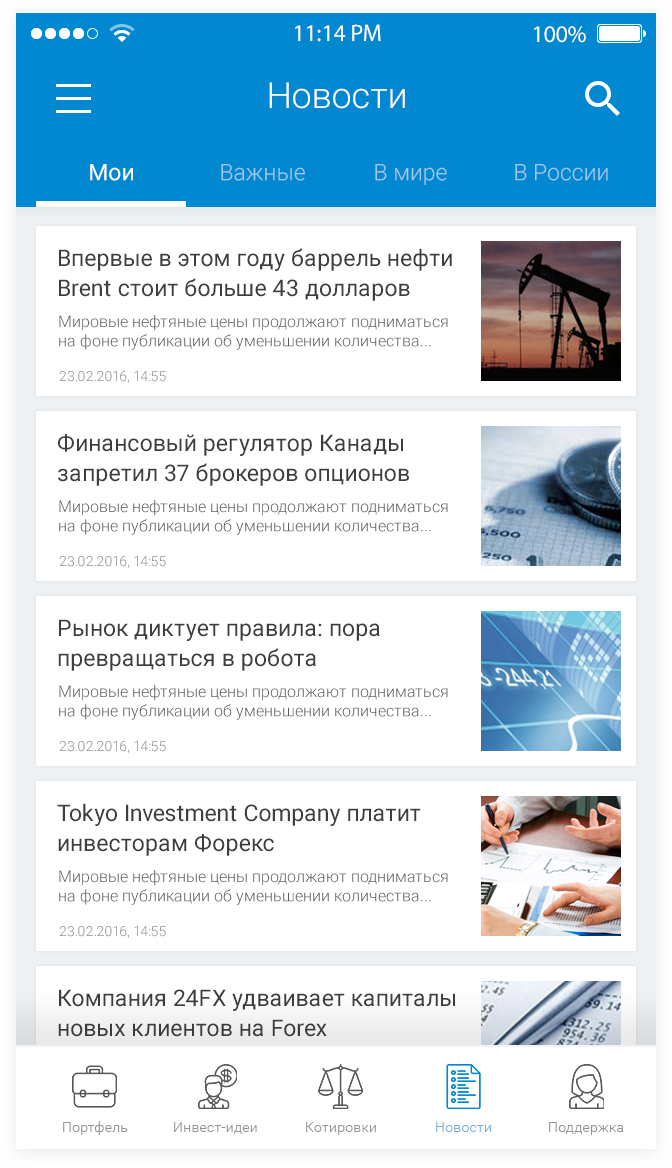Open the Tokyo Investment Company article
672x1168 pixels.
336,866
